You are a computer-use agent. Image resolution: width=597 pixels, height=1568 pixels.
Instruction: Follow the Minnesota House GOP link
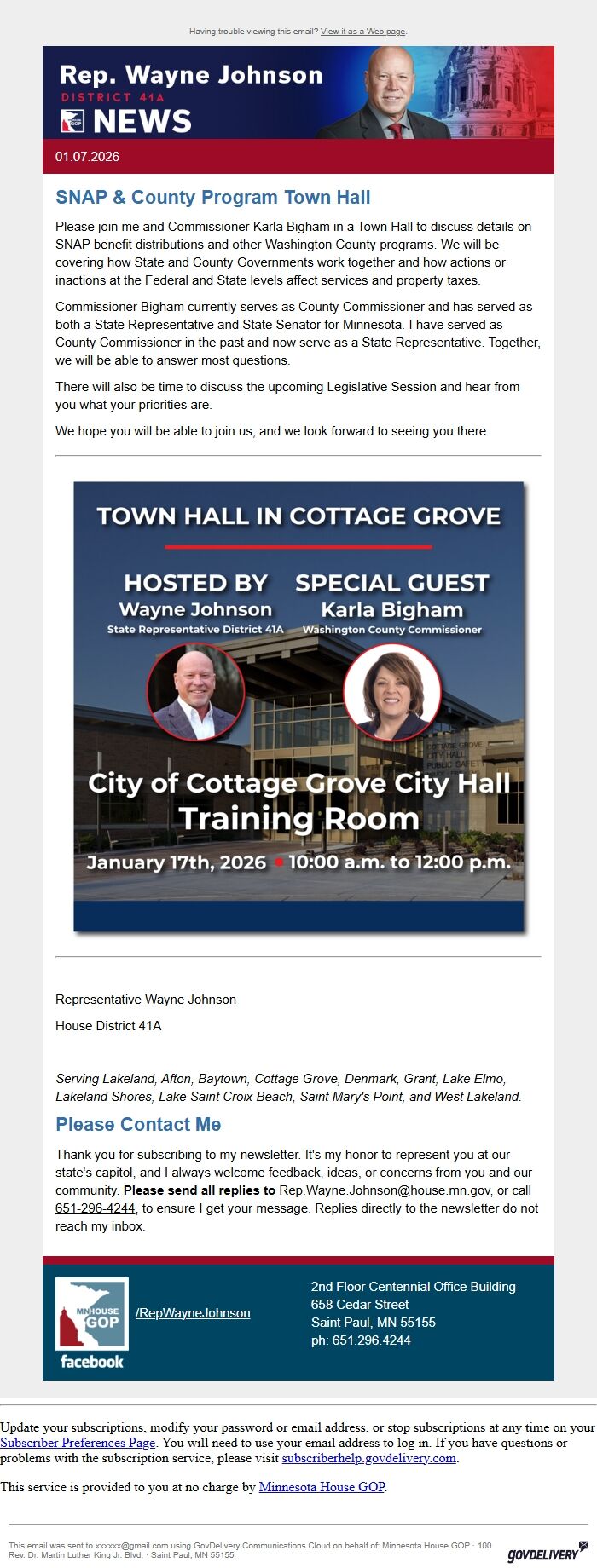click(x=322, y=1487)
